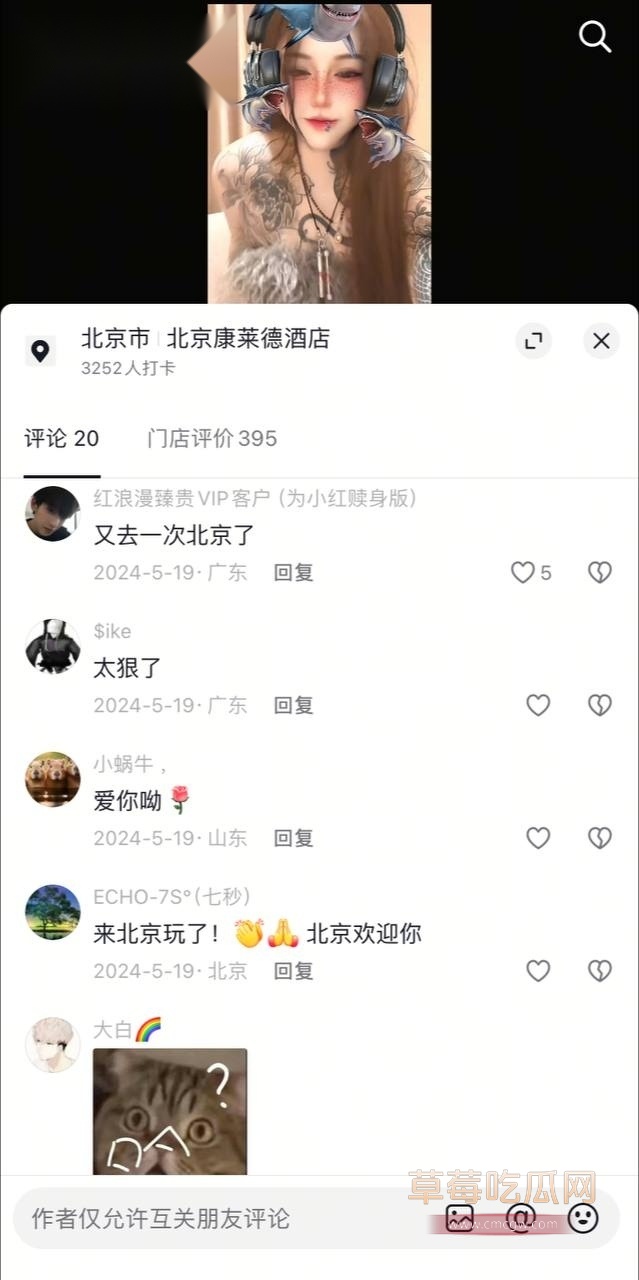Dislike the comment 又去一次北京了
Viewport: 639px width, 1280px height.
[599, 572]
